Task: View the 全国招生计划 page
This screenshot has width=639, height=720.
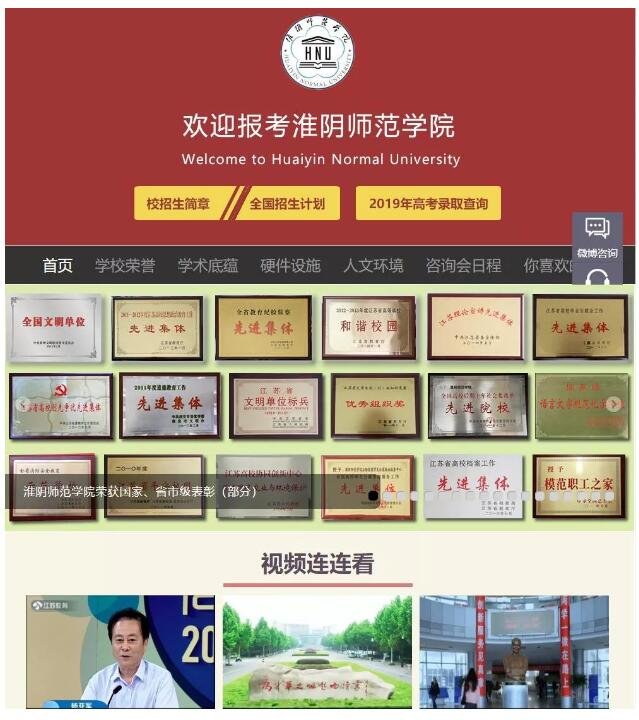Action: (x=287, y=203)
